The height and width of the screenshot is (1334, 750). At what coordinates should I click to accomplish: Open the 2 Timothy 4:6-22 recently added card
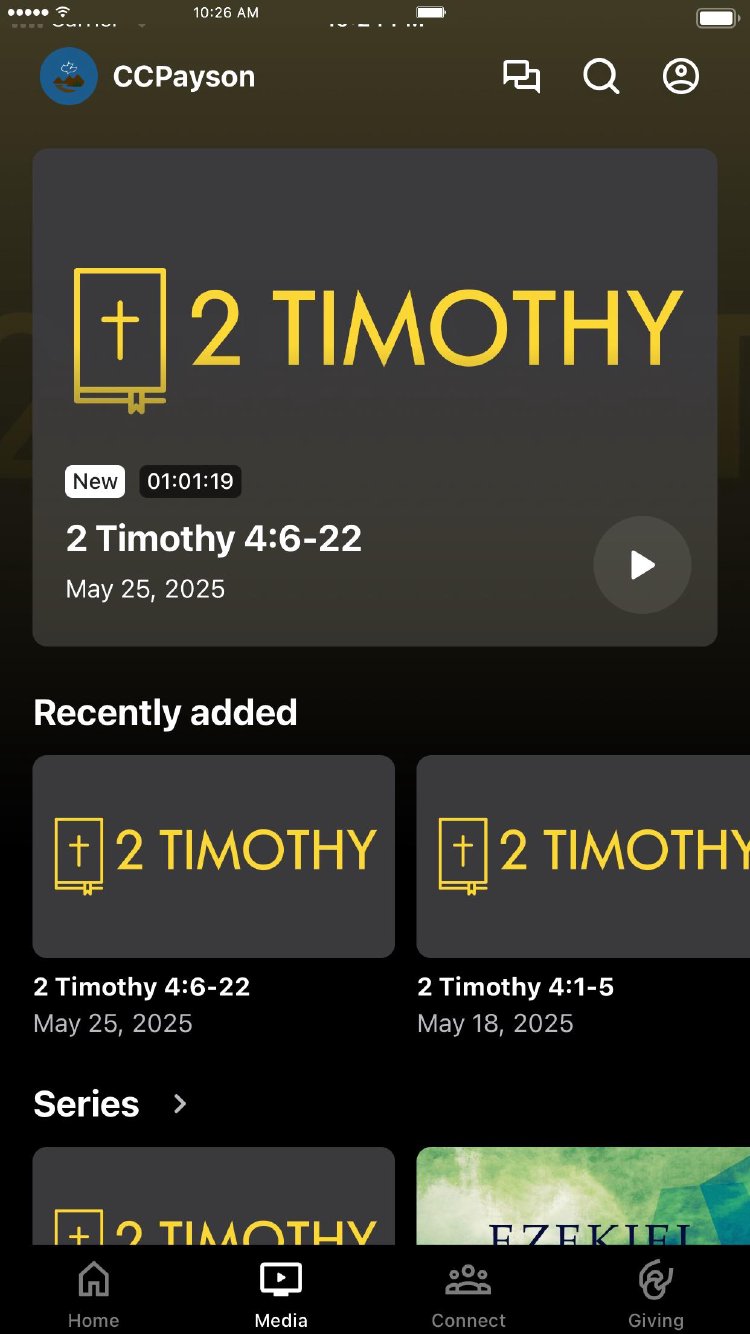(x=213, y=857)
